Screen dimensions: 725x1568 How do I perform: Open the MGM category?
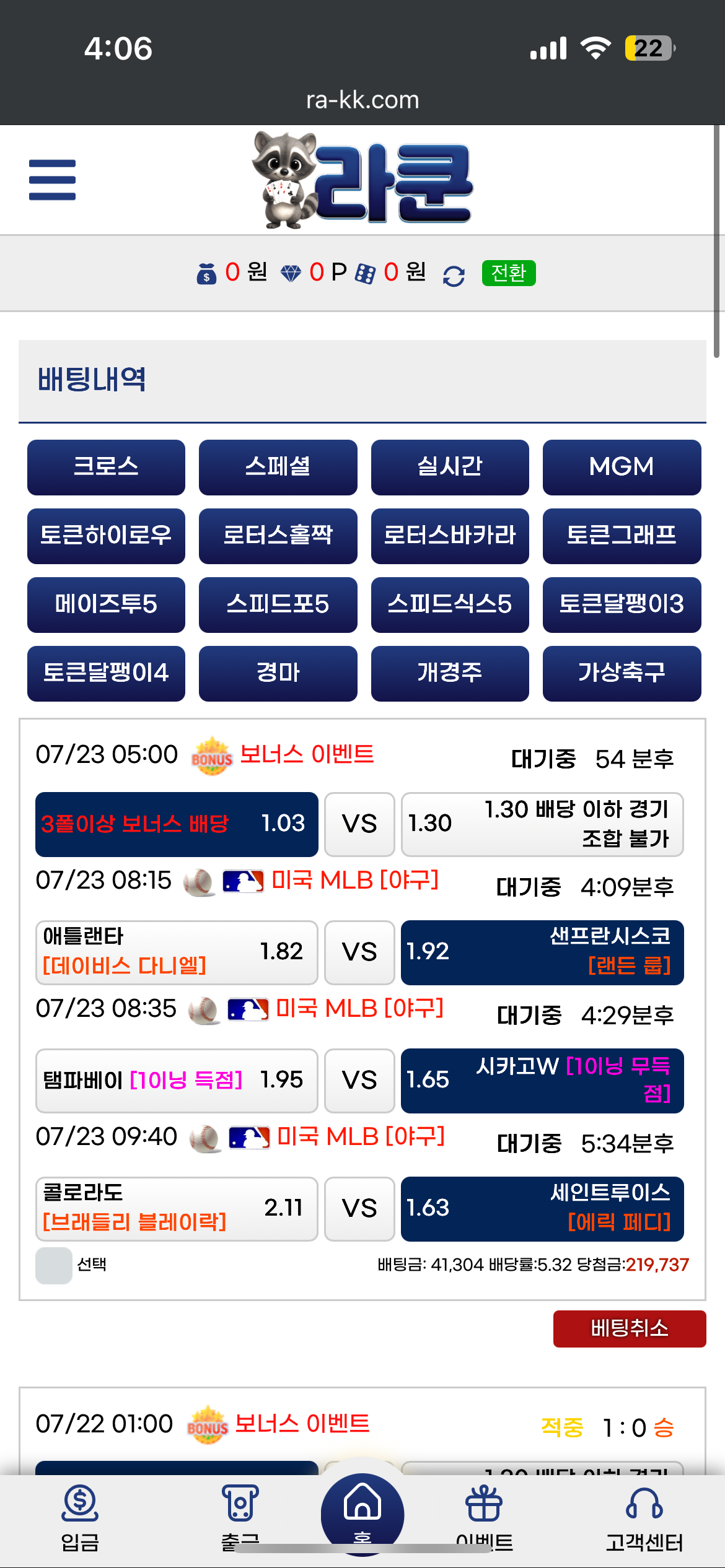622,467
